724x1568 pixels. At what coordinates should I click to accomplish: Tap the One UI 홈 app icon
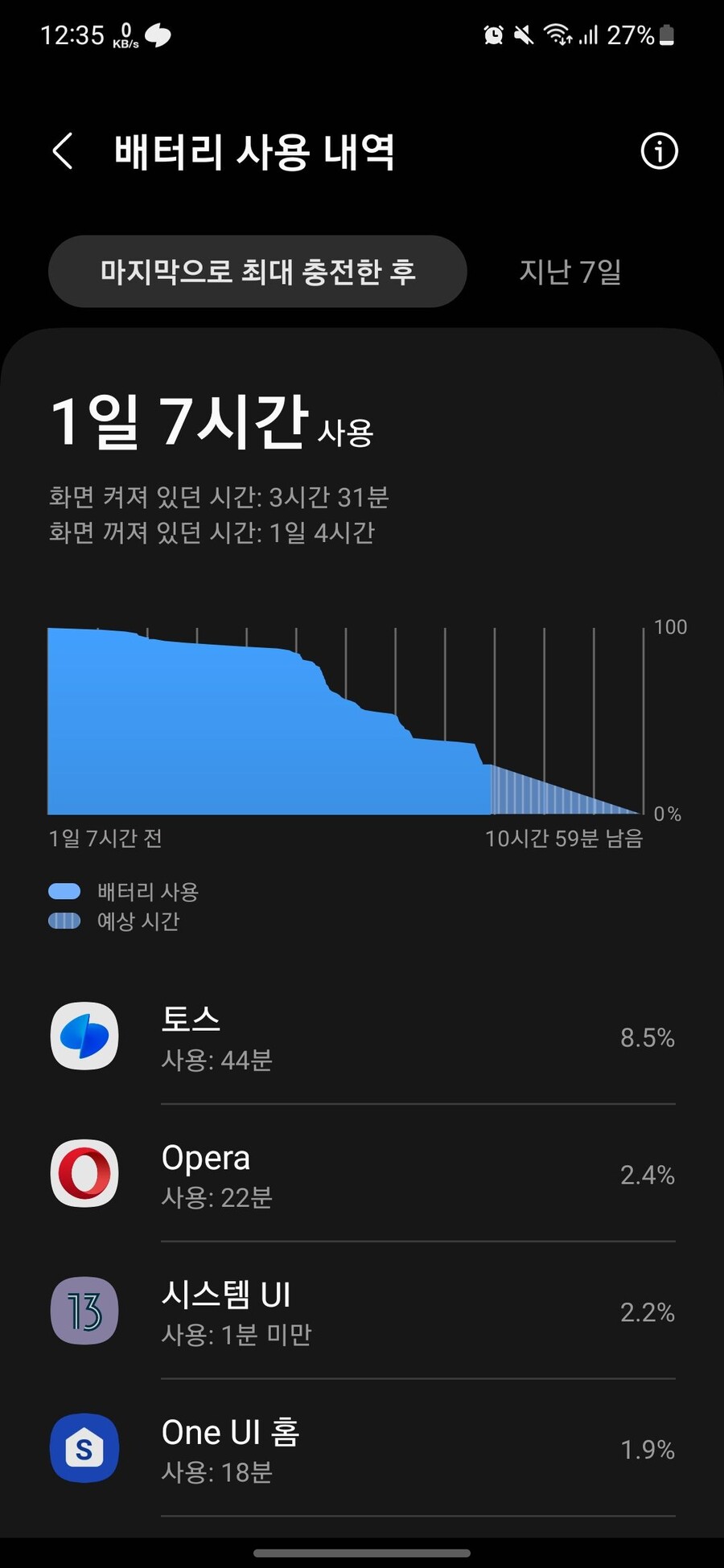[x=84, y=1447]
